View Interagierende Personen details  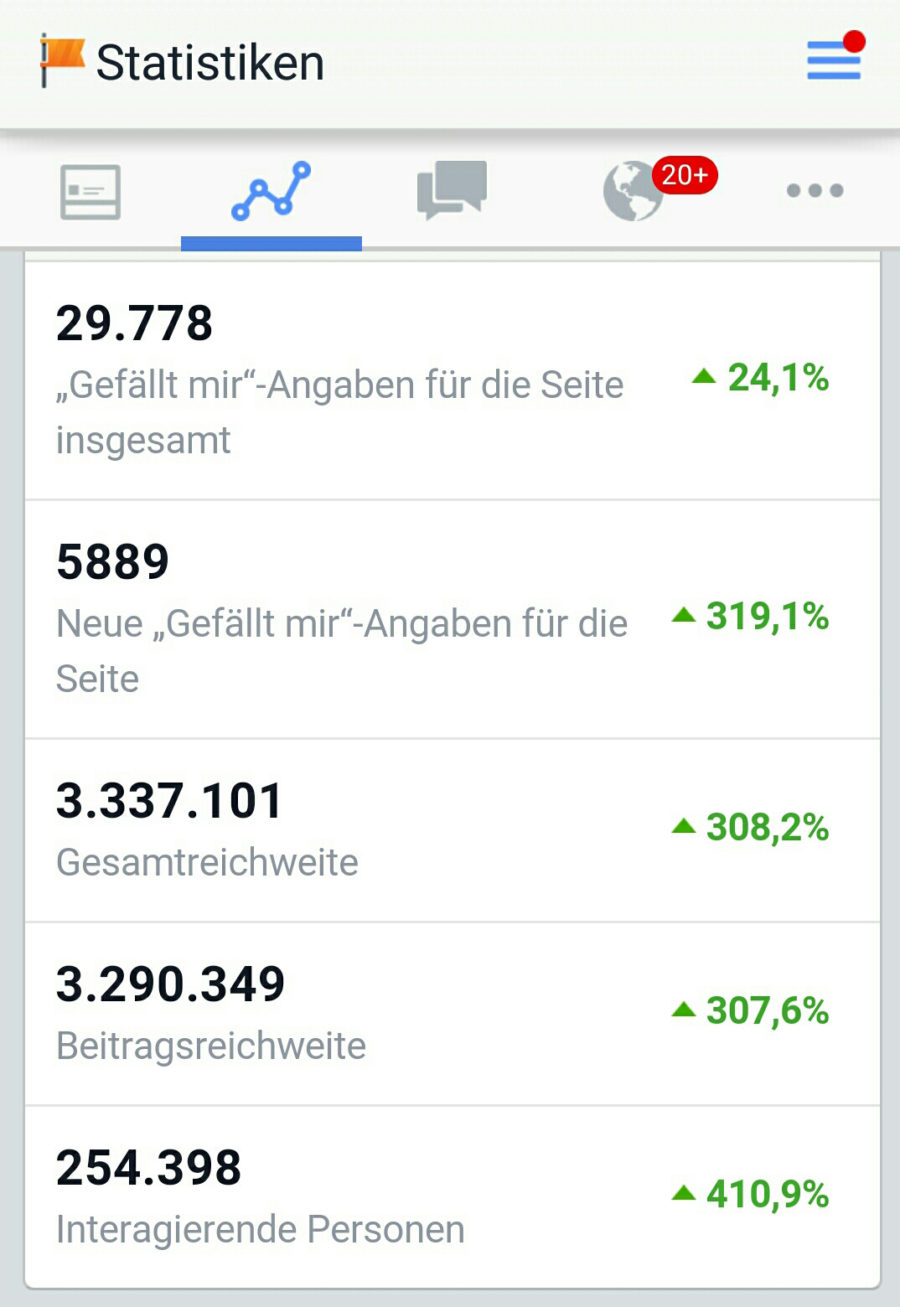(452, 1196)
